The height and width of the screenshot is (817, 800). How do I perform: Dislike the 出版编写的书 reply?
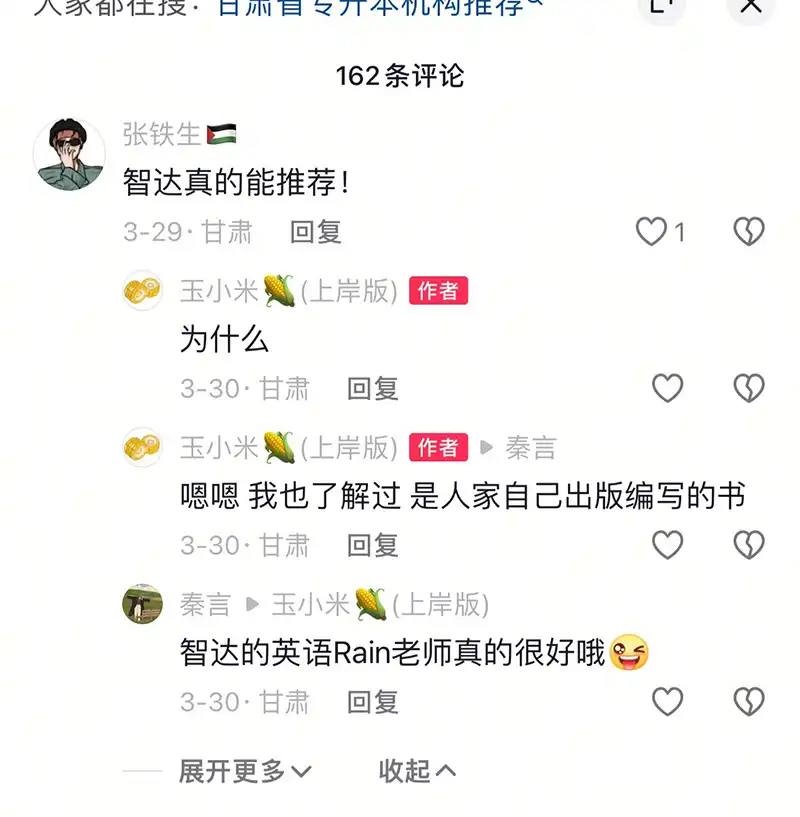pyautogui.click(x=749, y=545)
